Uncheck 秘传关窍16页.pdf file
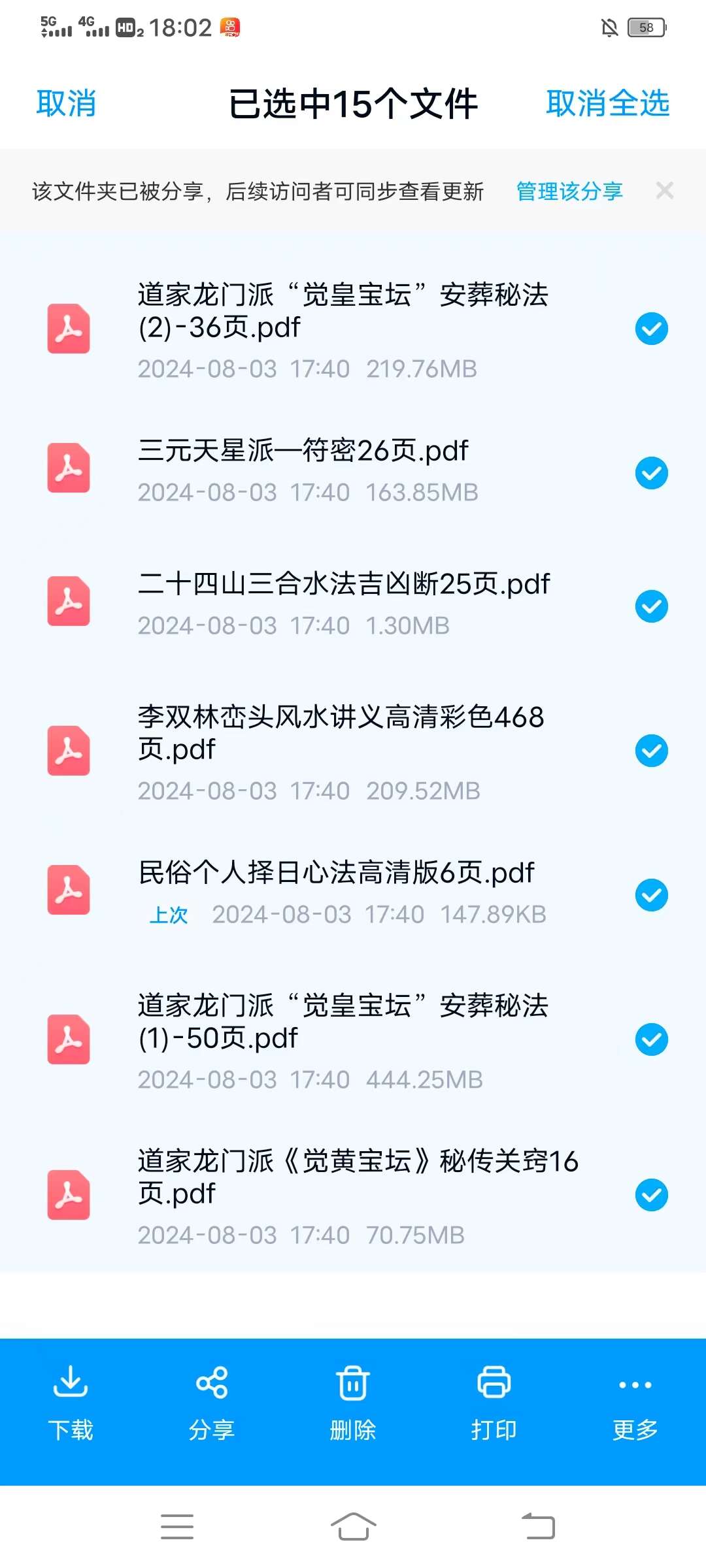 tap(651, 1195)
